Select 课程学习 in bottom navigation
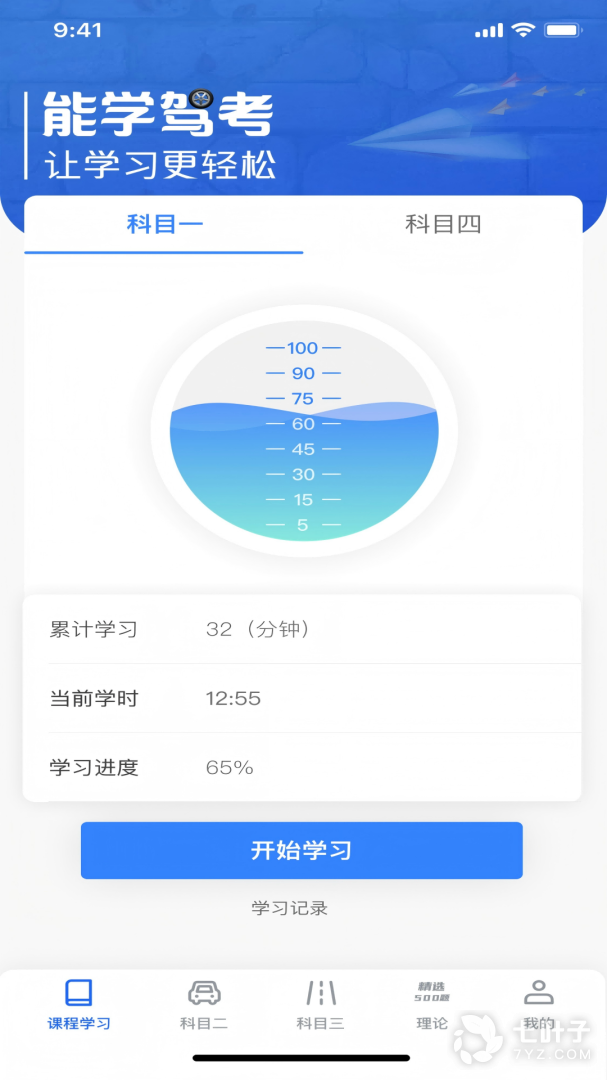This screenshot has width=607, height=1080. [79, 1004]
